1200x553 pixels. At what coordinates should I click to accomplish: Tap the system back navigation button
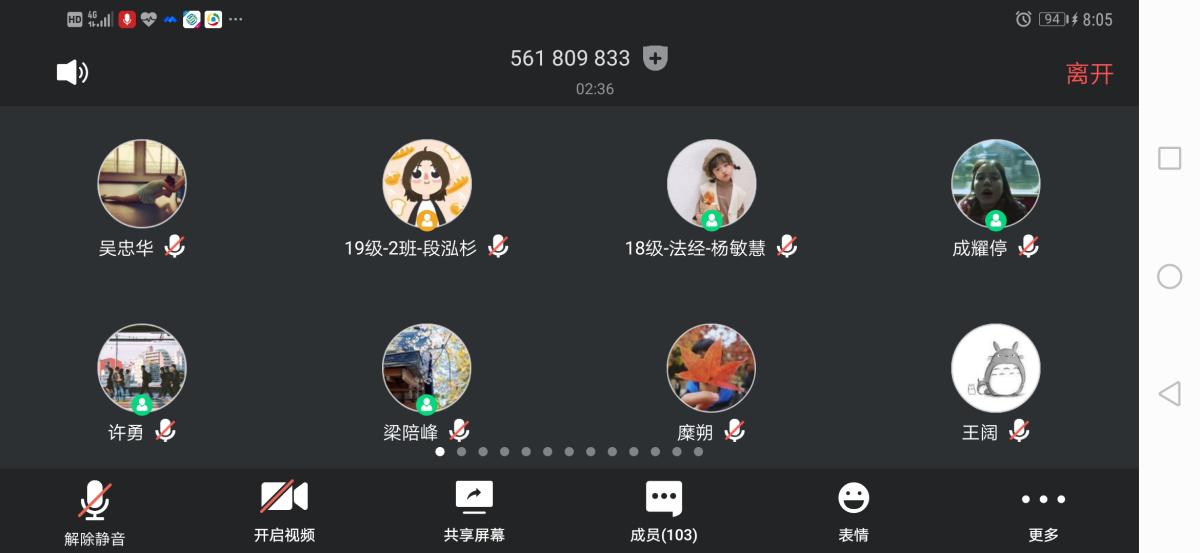click(1169, 394)
